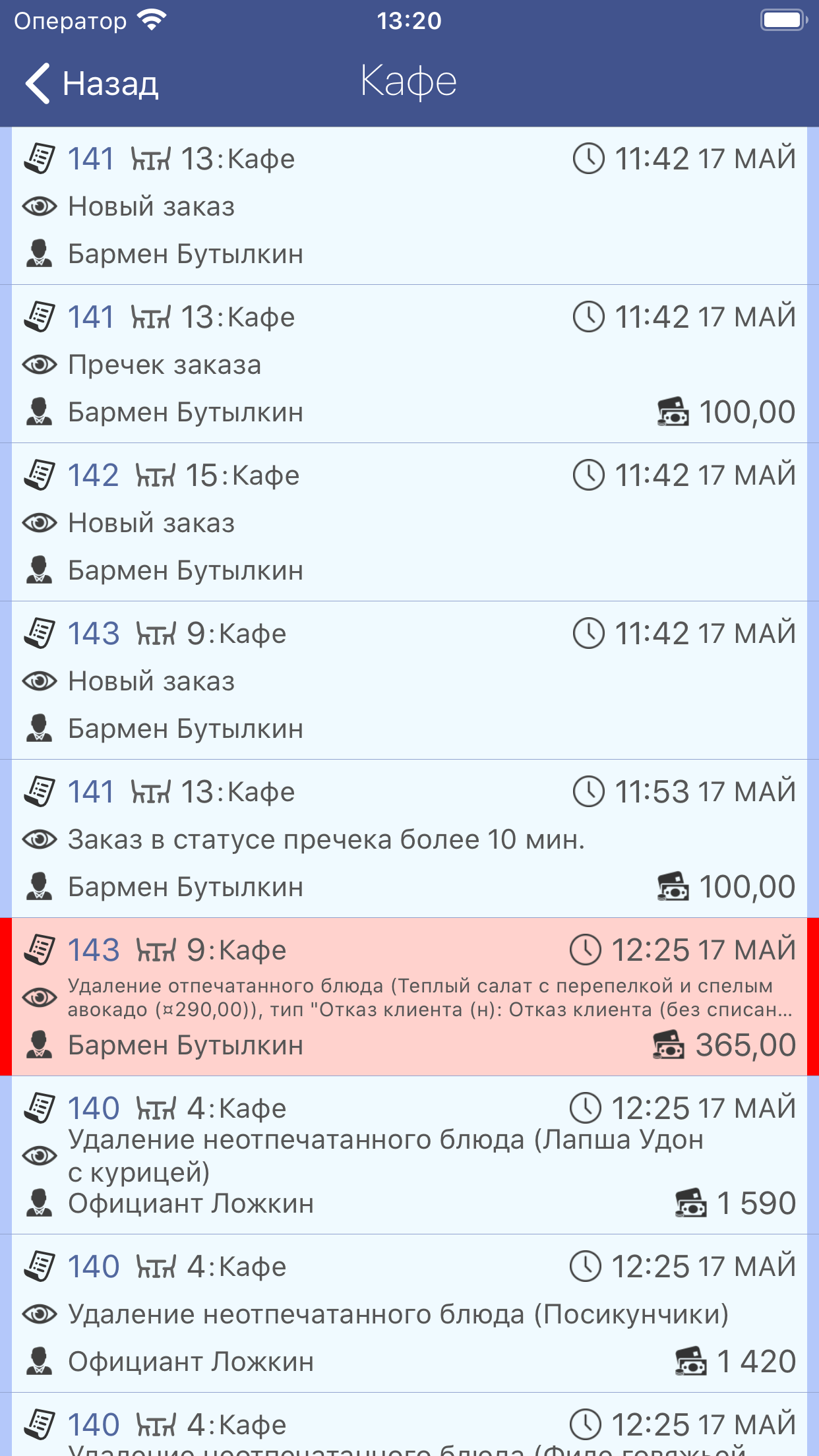Click the eye icon on the red alert row
The image size is (819, 1456).
click(40, 998)
